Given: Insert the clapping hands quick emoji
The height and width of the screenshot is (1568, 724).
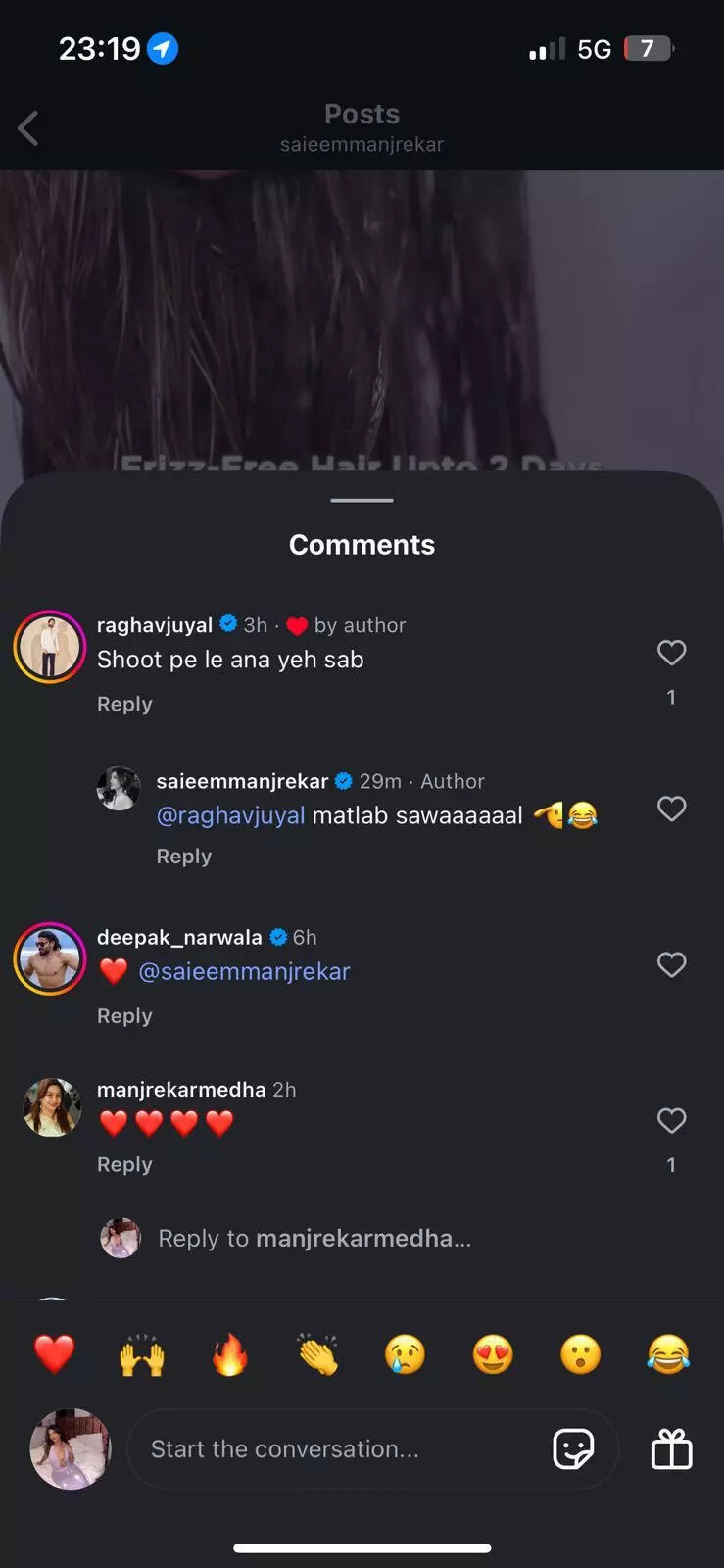Looking at the screenshot, I should coord(318,1355).
